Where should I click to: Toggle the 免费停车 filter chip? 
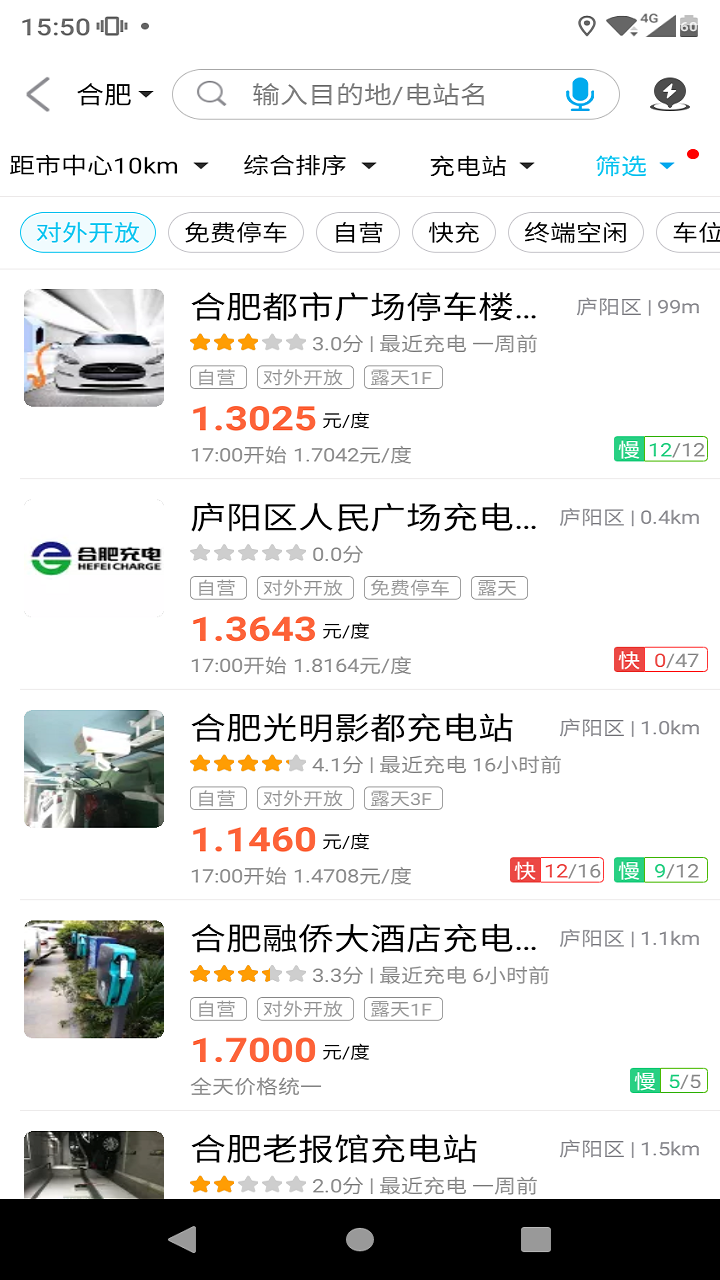click(235, 232)
